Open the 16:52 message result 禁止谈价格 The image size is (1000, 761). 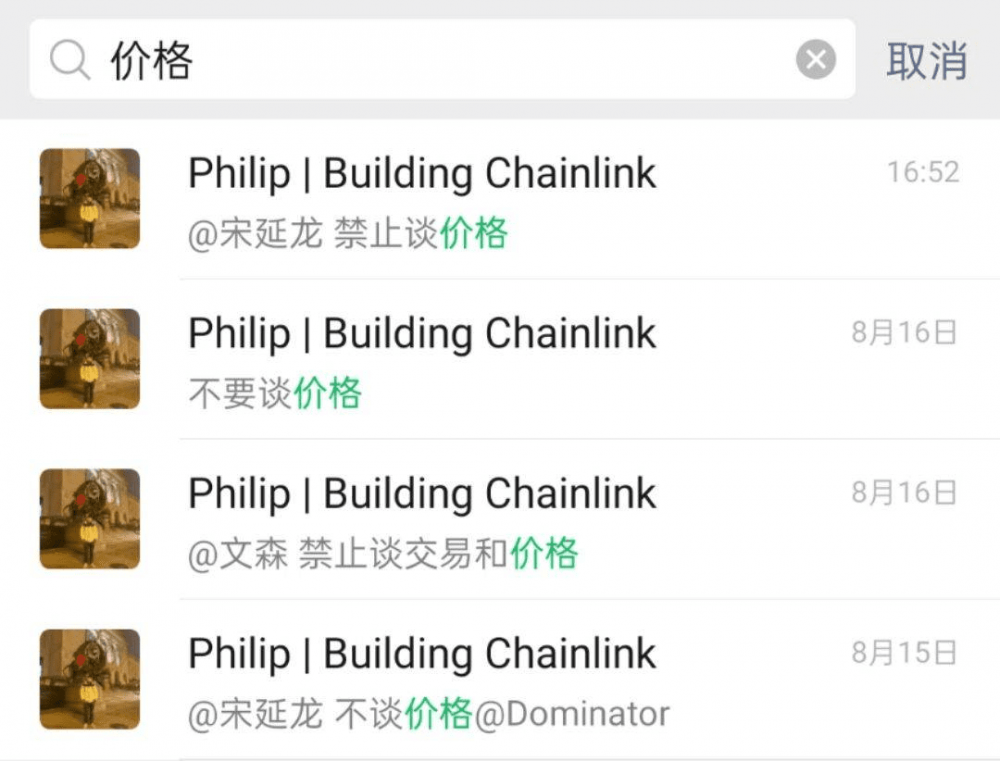coord(500,200)
